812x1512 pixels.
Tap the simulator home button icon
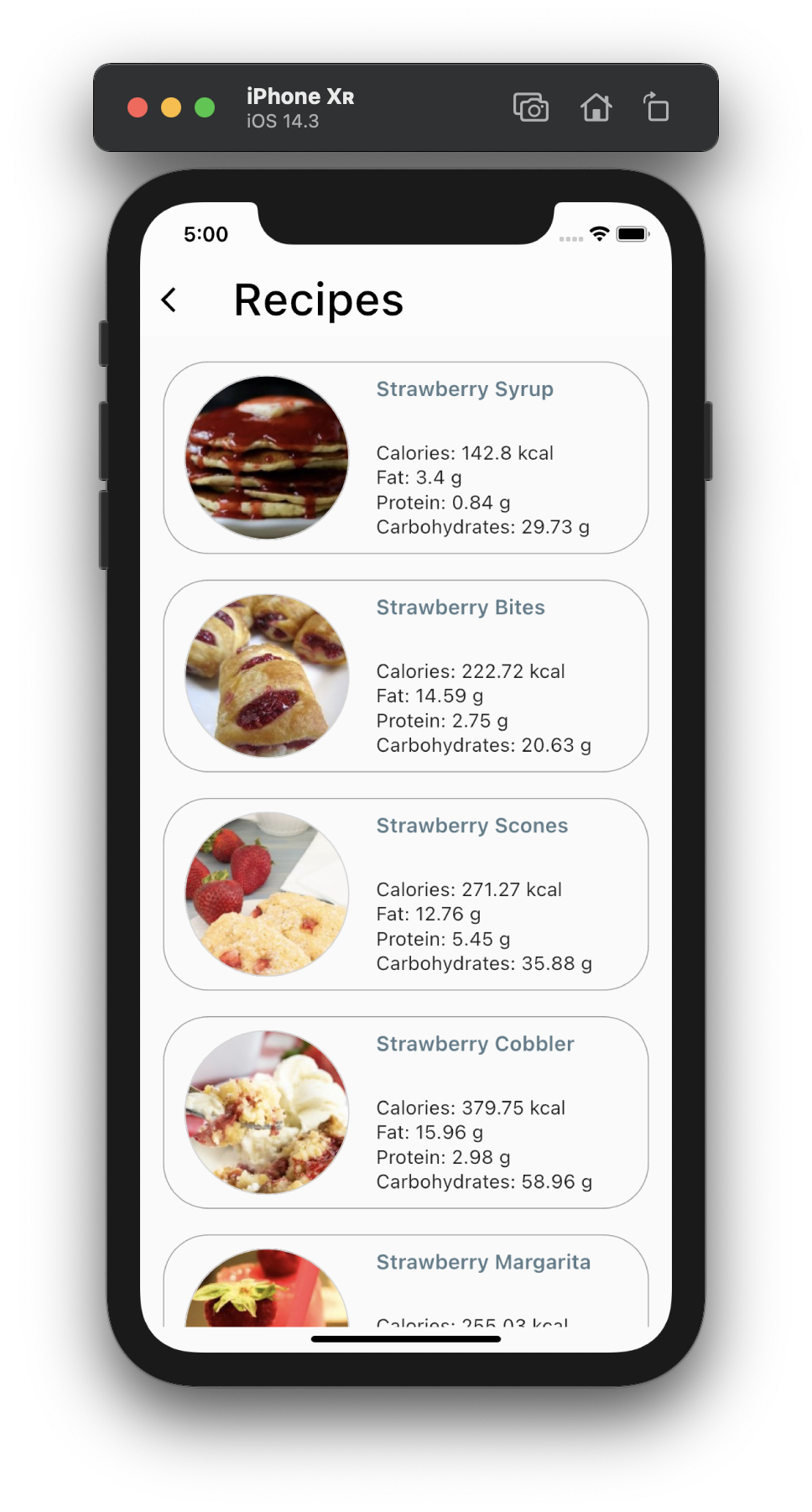coord(596,108)
